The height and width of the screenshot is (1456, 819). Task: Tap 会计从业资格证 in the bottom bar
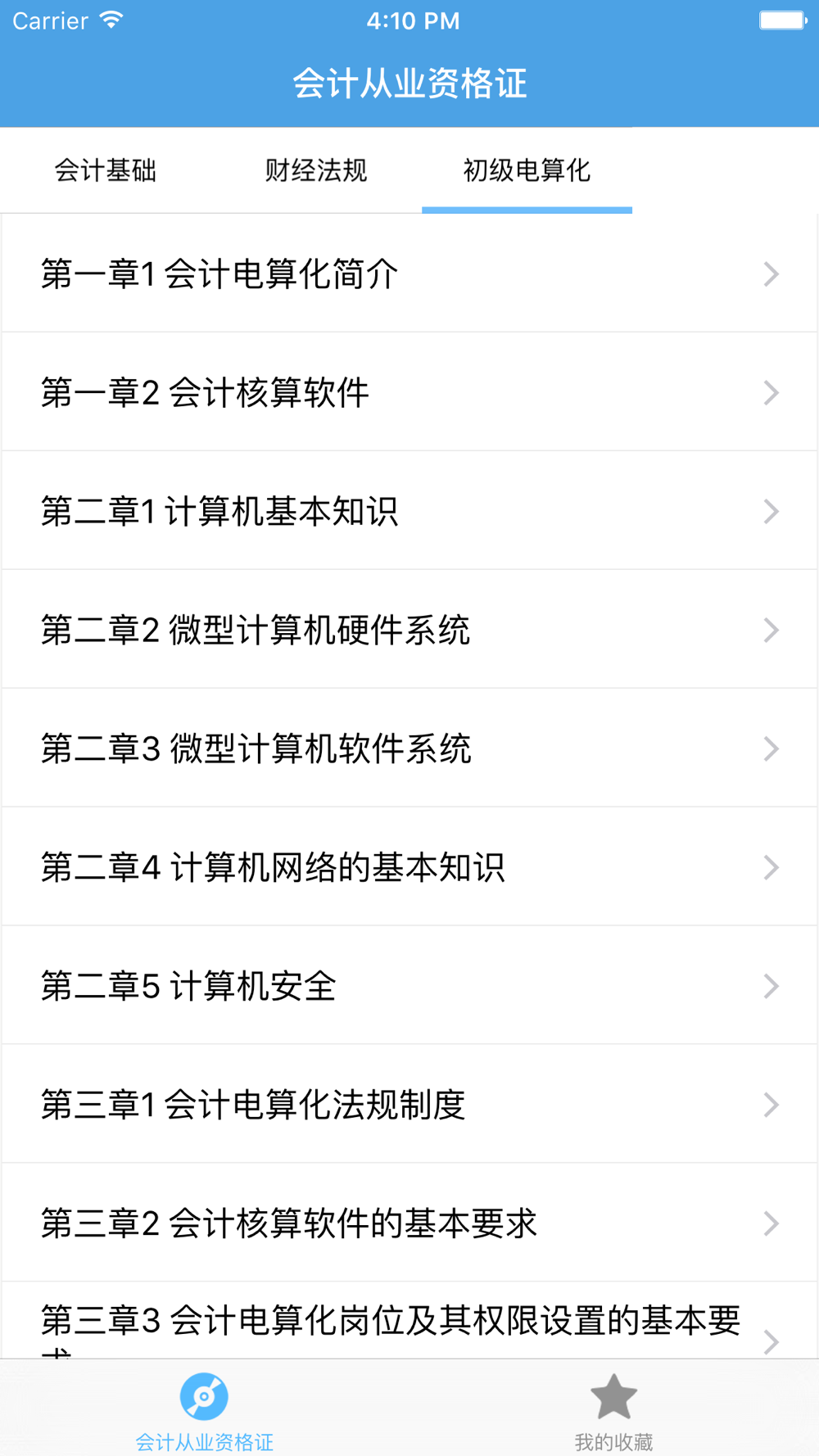pyautogui.click(x=204, y=1409)
